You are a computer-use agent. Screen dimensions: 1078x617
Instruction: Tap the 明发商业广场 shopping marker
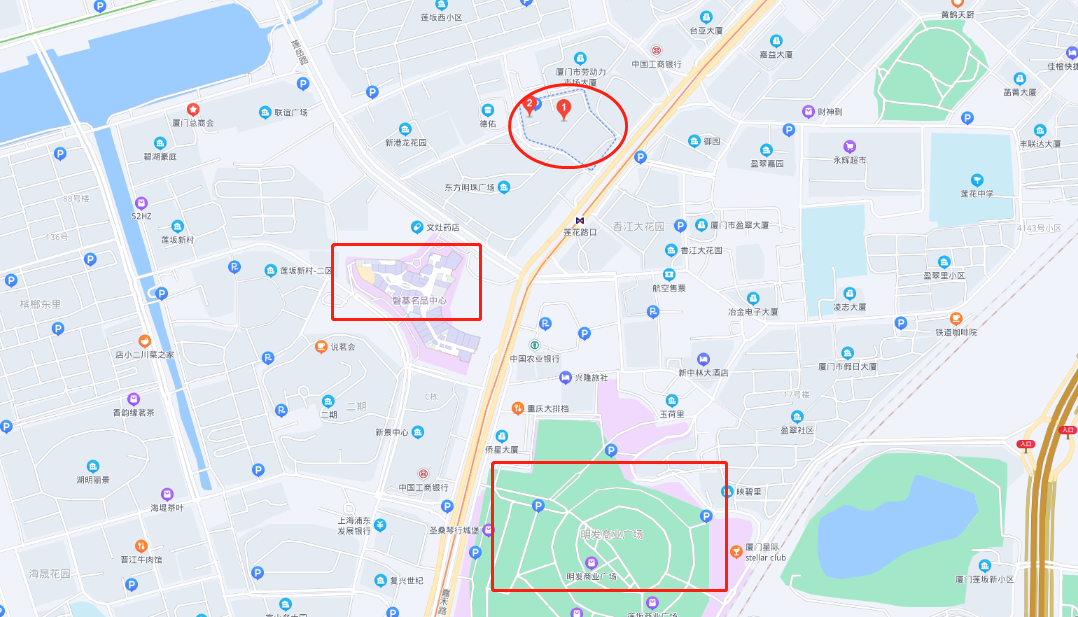[591, 563]
